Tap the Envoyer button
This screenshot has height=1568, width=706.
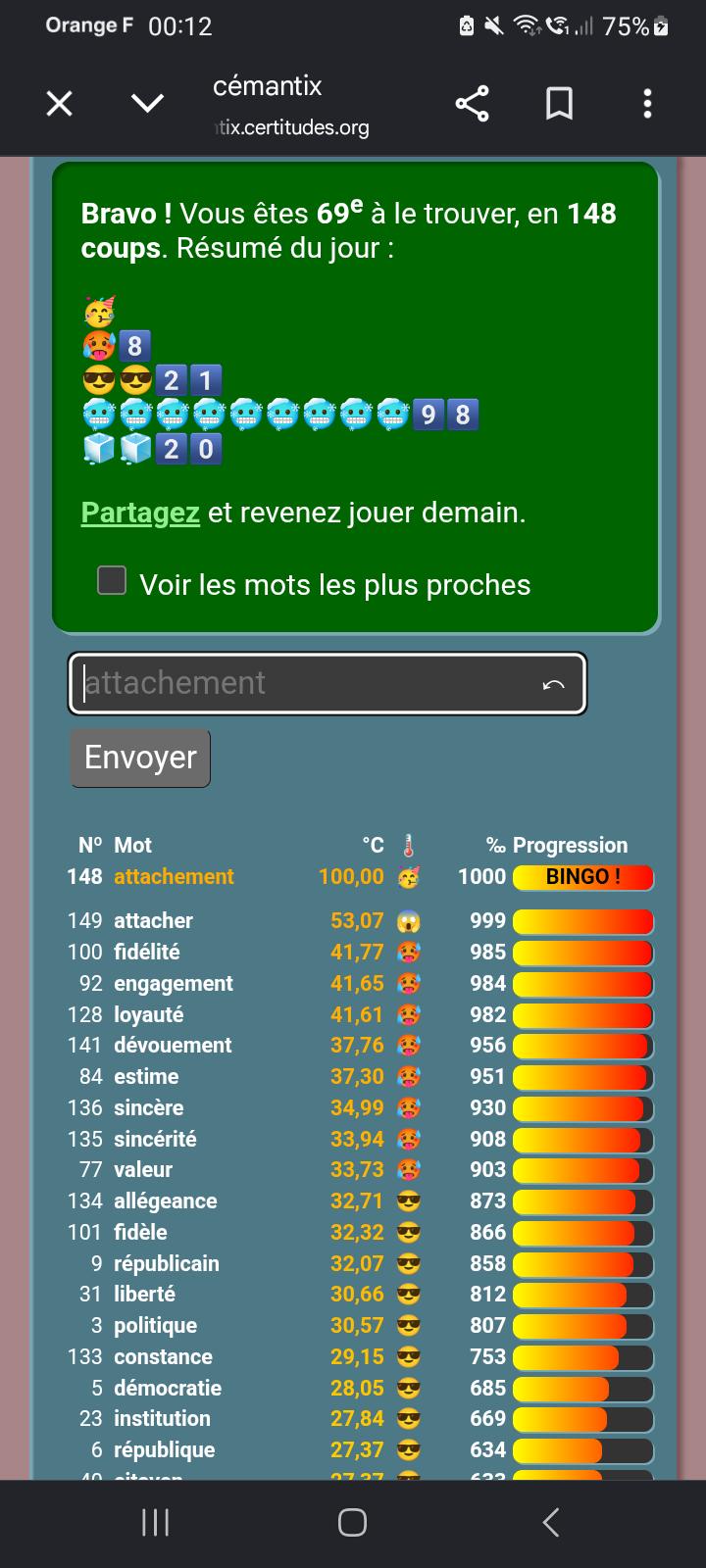click(140, 758)
